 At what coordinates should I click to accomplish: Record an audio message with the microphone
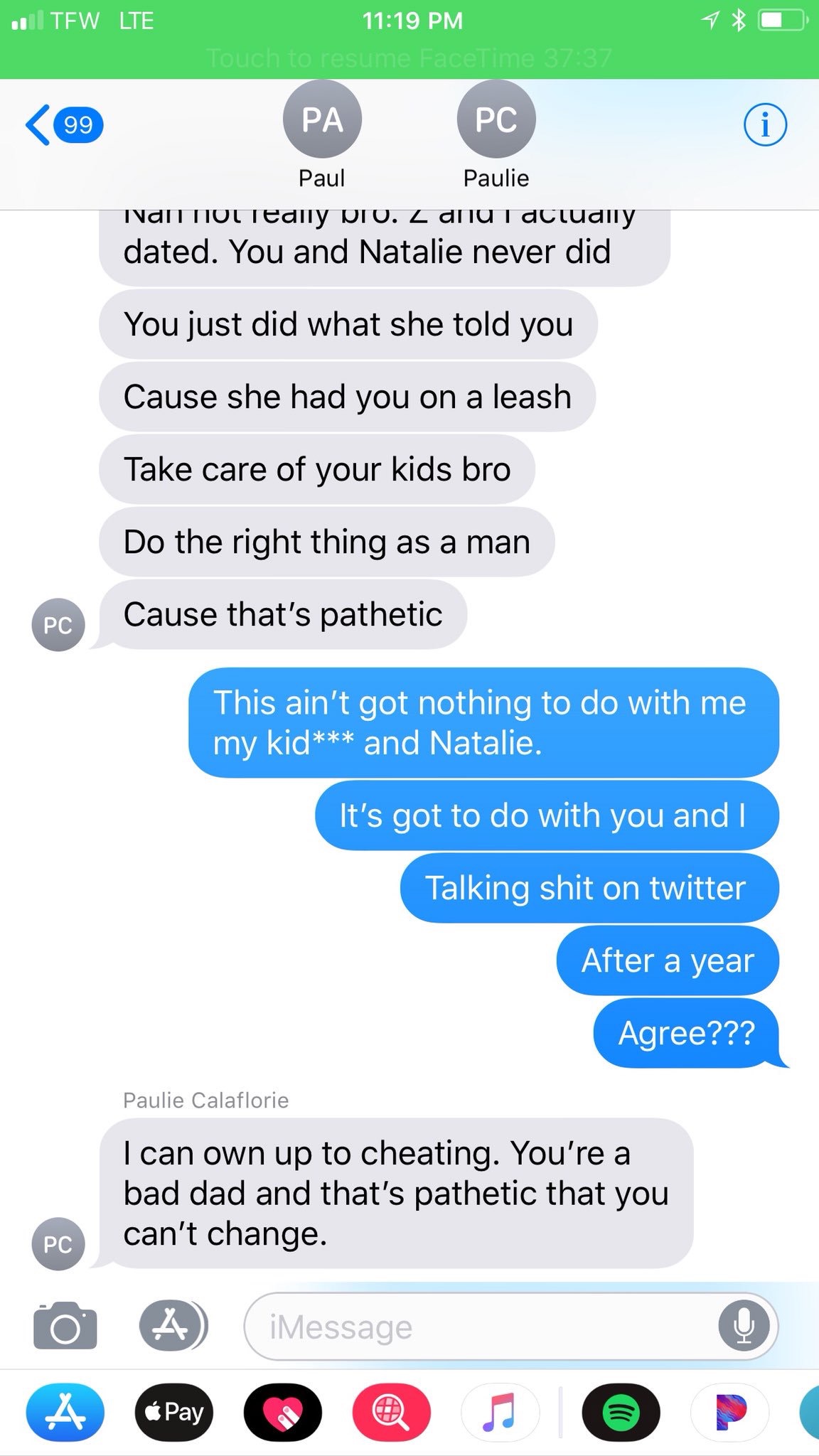click(744, 1327)
